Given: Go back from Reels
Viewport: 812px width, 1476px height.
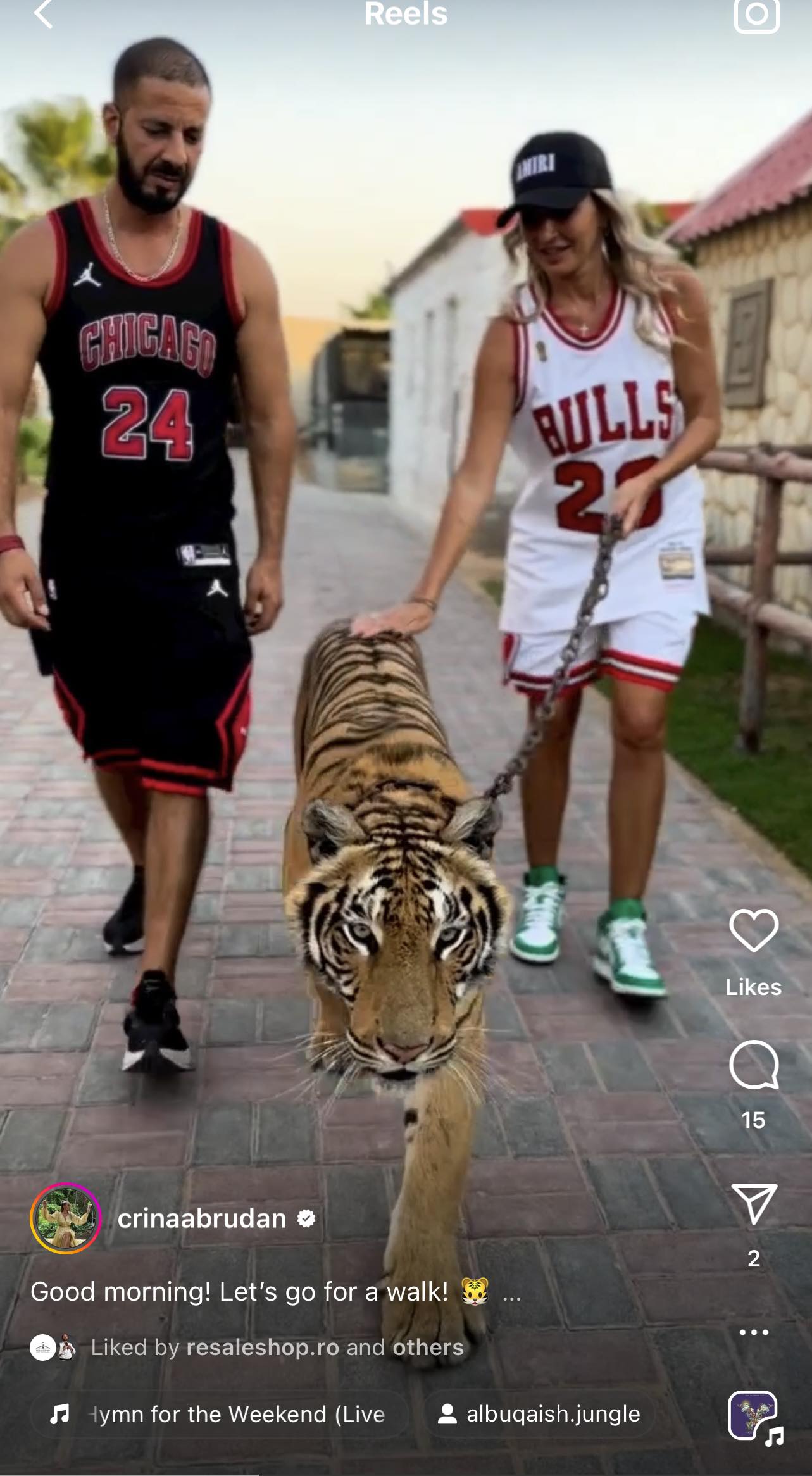Looking at the screenshot, I should (43, 14).
